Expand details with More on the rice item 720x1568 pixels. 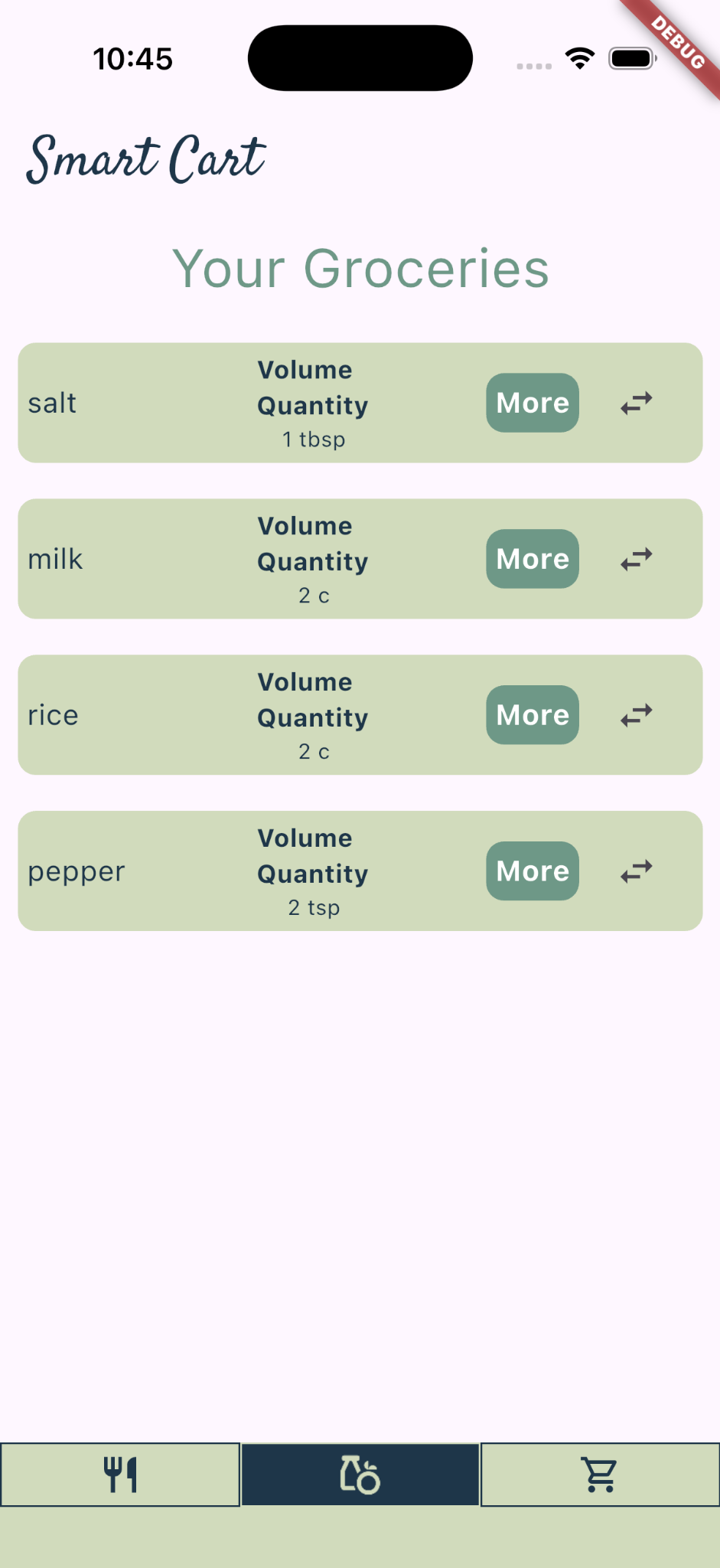tap(532, 715)
